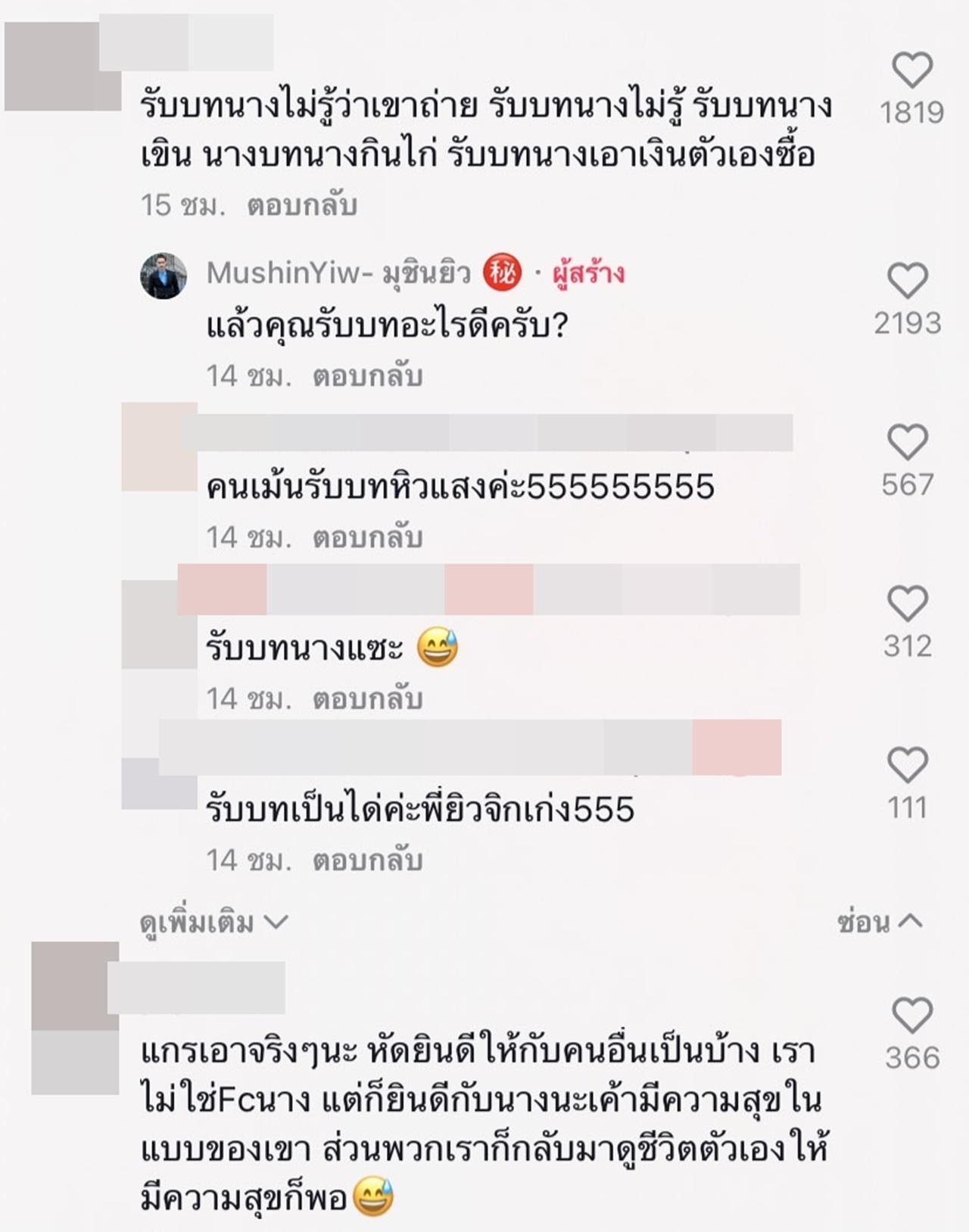Reply to MushinYiw's comment
This screenshot has height=1232, width=969.
pyautogui.click(x=367, y=376)
